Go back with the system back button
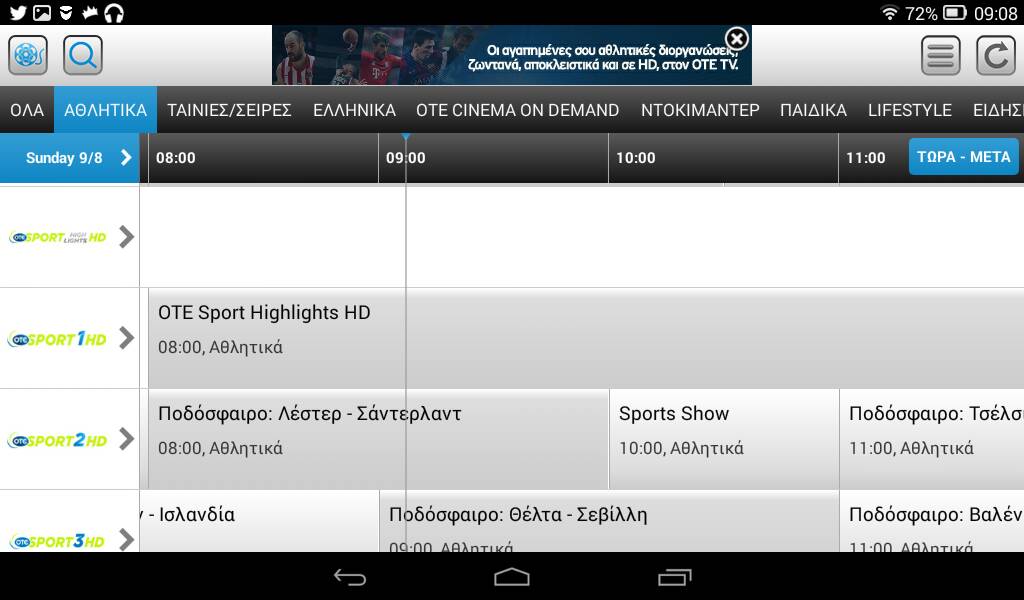 point(350,577)
